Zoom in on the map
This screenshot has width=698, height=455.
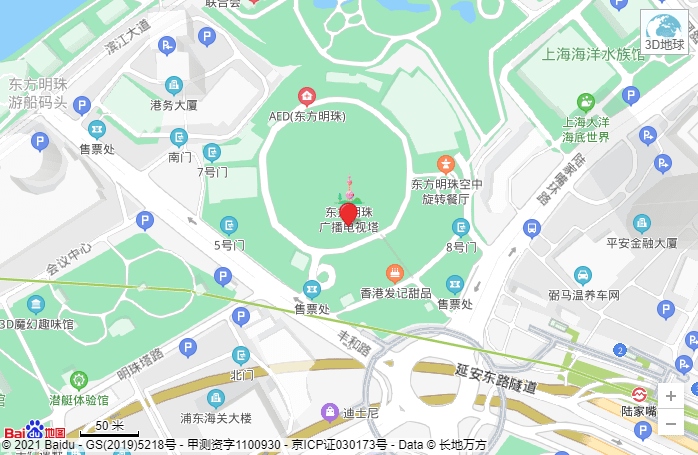670,396
